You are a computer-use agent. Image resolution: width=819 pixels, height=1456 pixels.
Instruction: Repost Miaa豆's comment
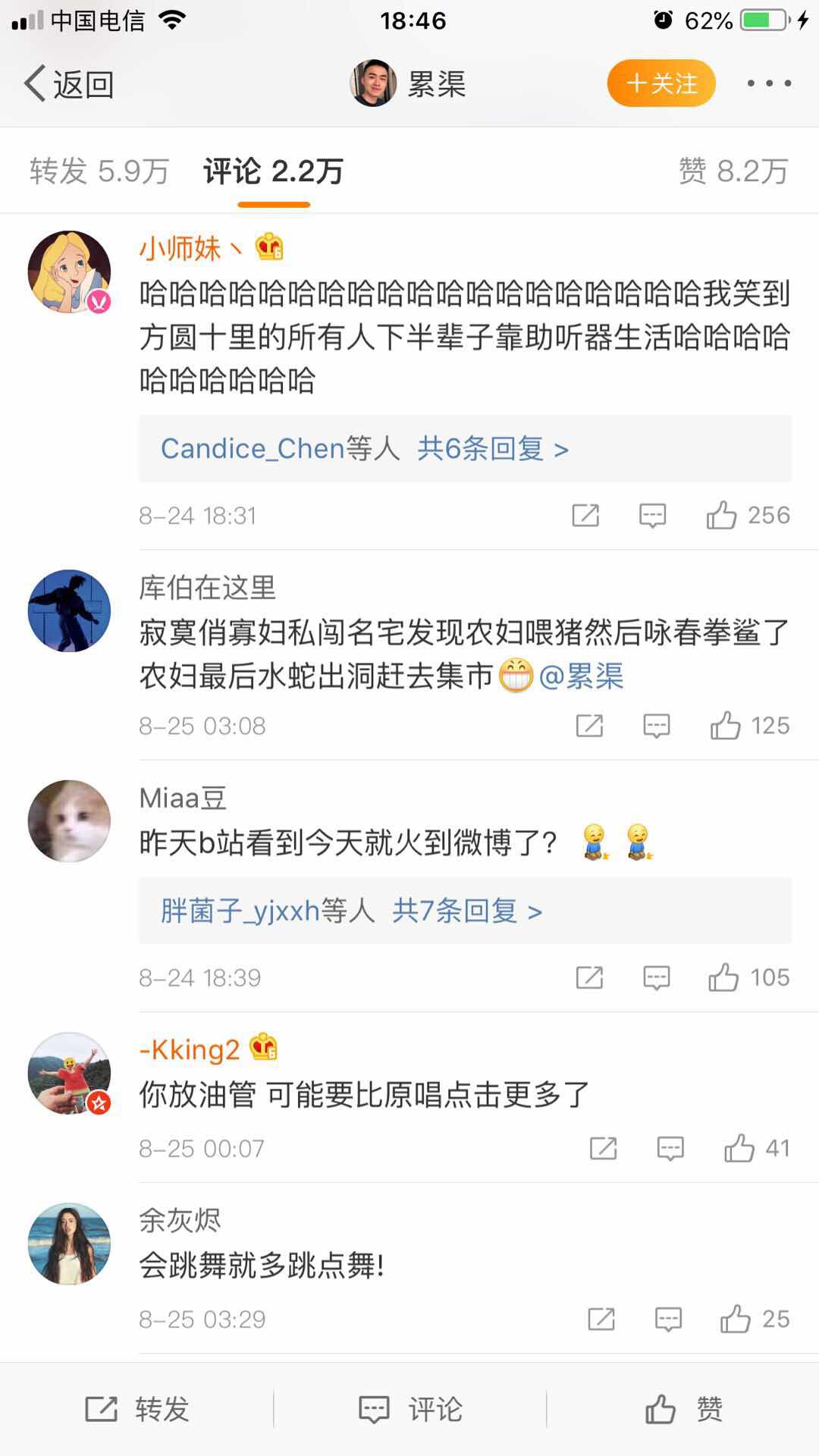tap(589, 977)
